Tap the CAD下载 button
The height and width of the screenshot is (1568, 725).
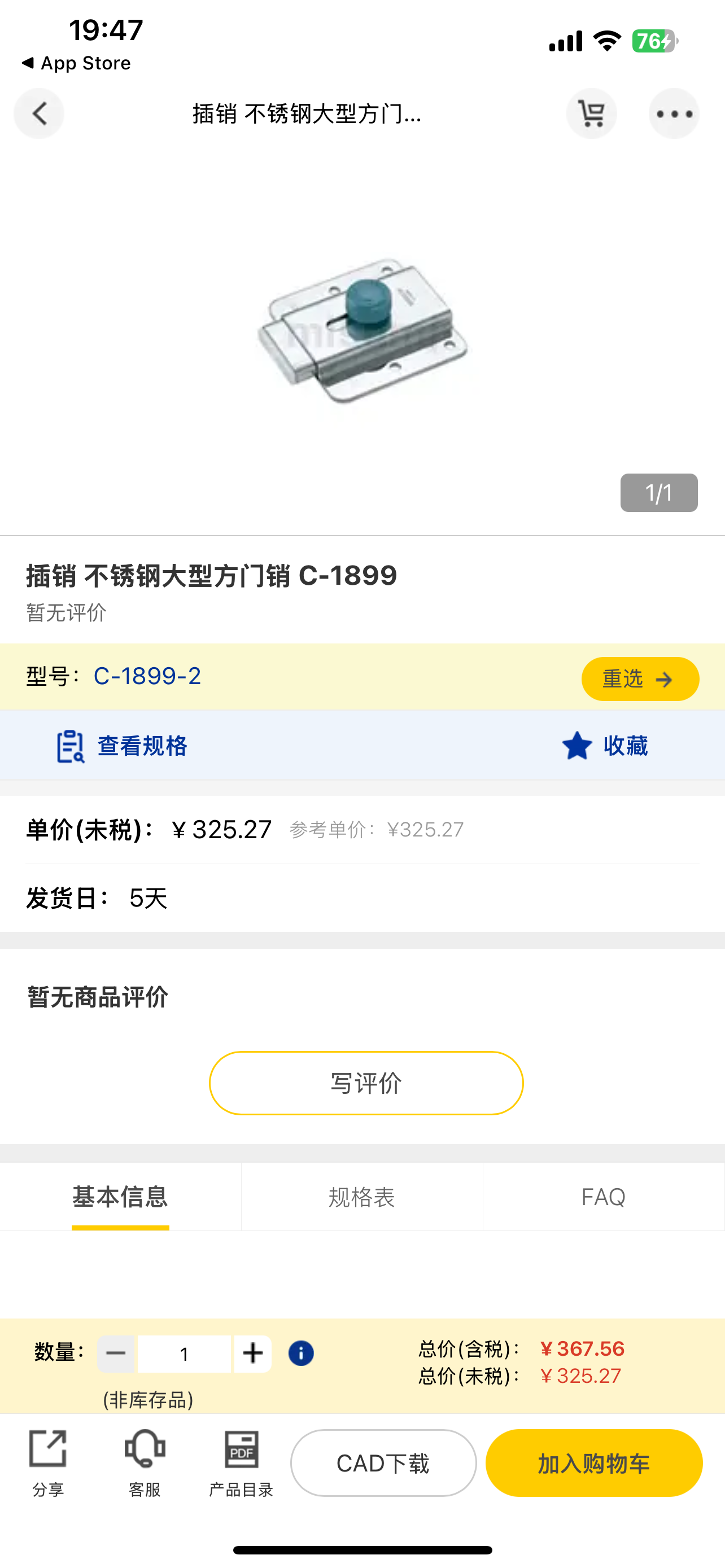point(383,1462)
